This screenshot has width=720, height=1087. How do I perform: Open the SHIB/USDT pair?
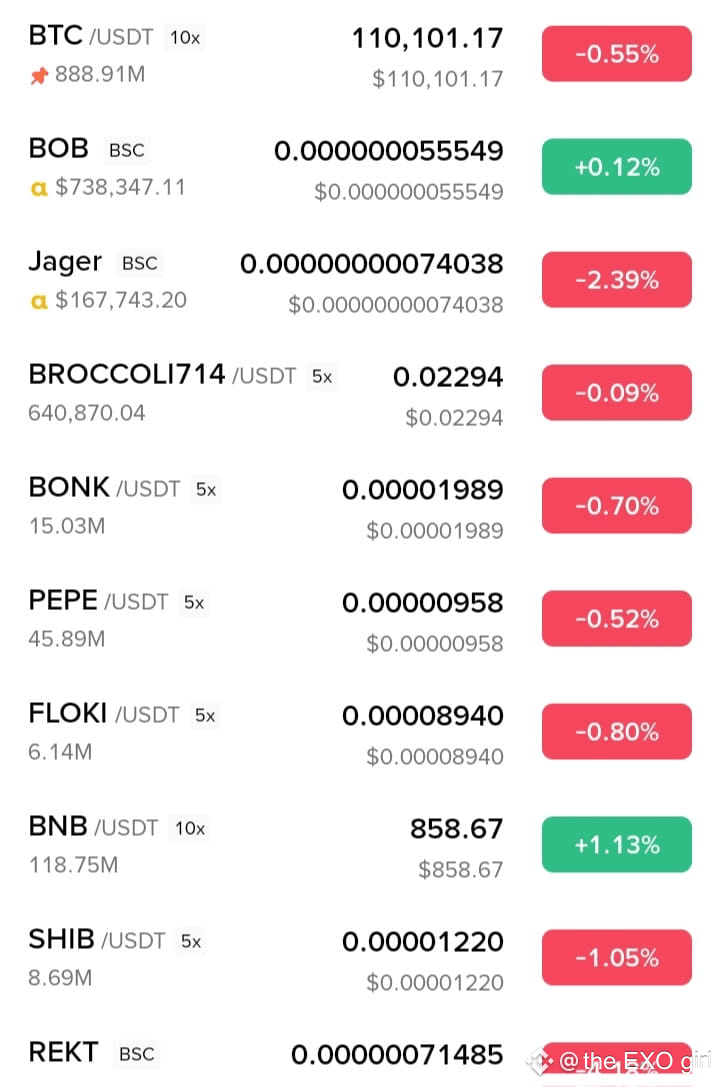[360, 959]
